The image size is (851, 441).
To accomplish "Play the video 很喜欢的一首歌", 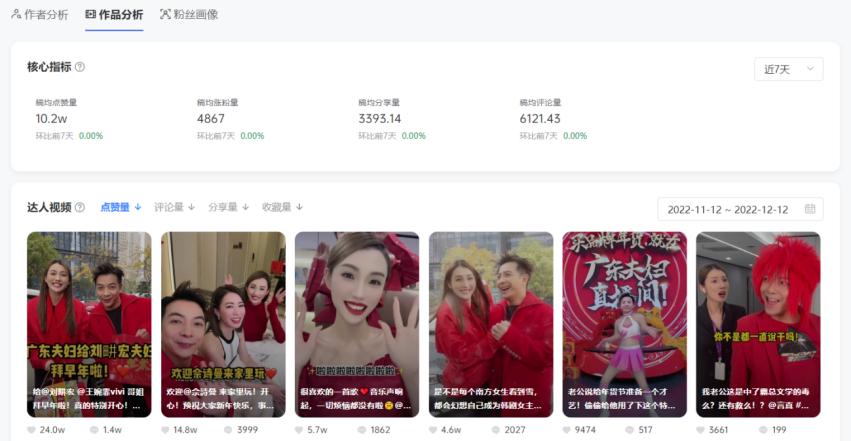I will click(357, 324).
